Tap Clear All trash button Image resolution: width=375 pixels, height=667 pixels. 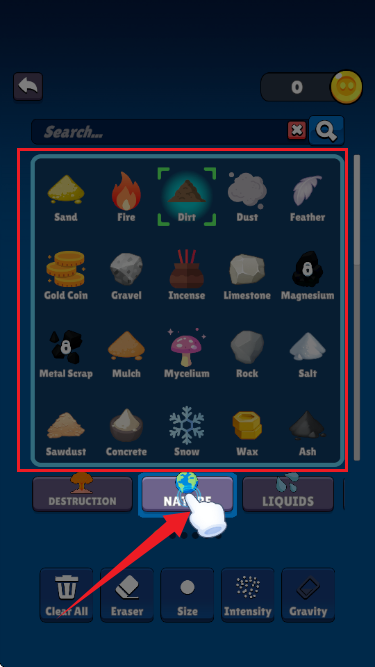tap(66, 595)
